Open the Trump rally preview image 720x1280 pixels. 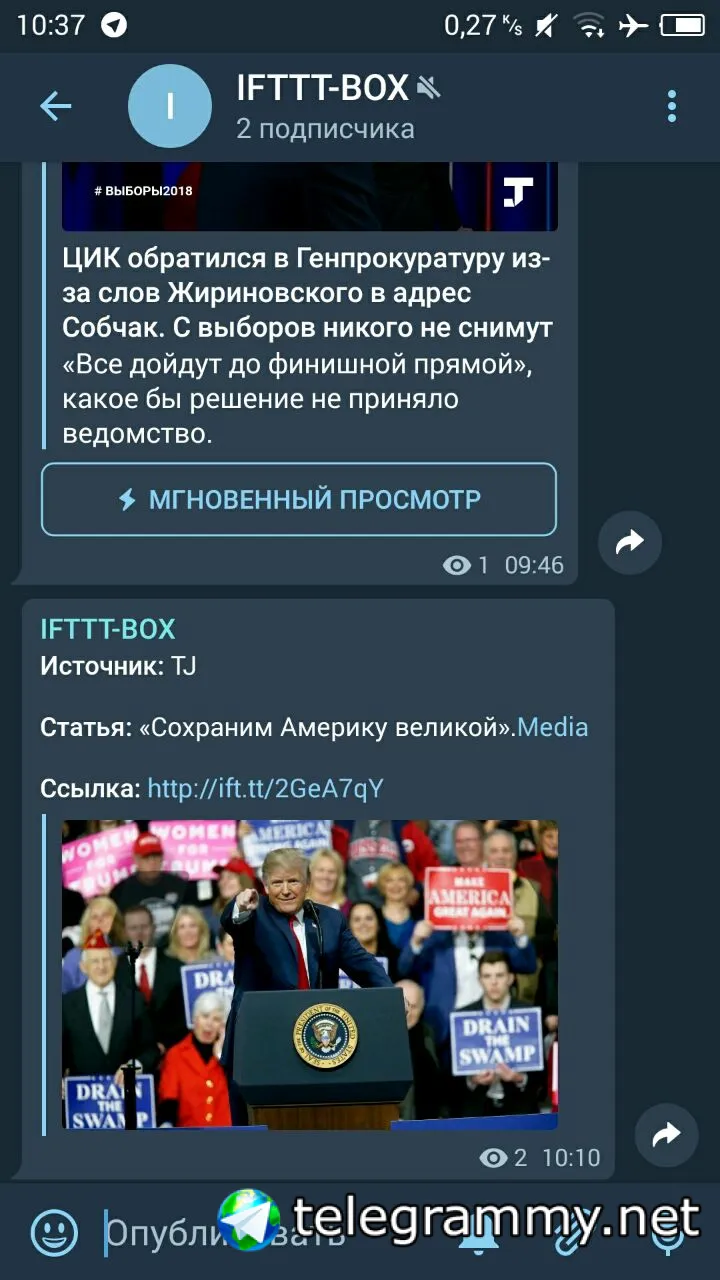(x=310, y=975)
